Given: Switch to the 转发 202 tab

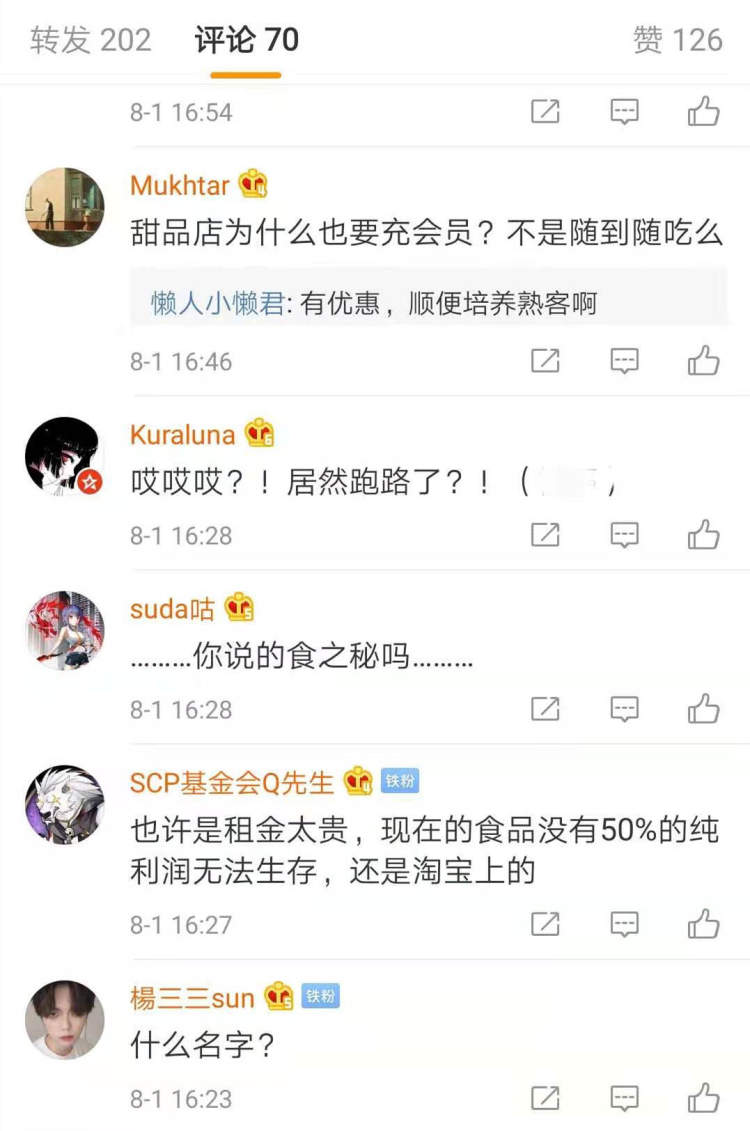Looking at the screenshot, I should pyautogui.click(x=90, y=40).
